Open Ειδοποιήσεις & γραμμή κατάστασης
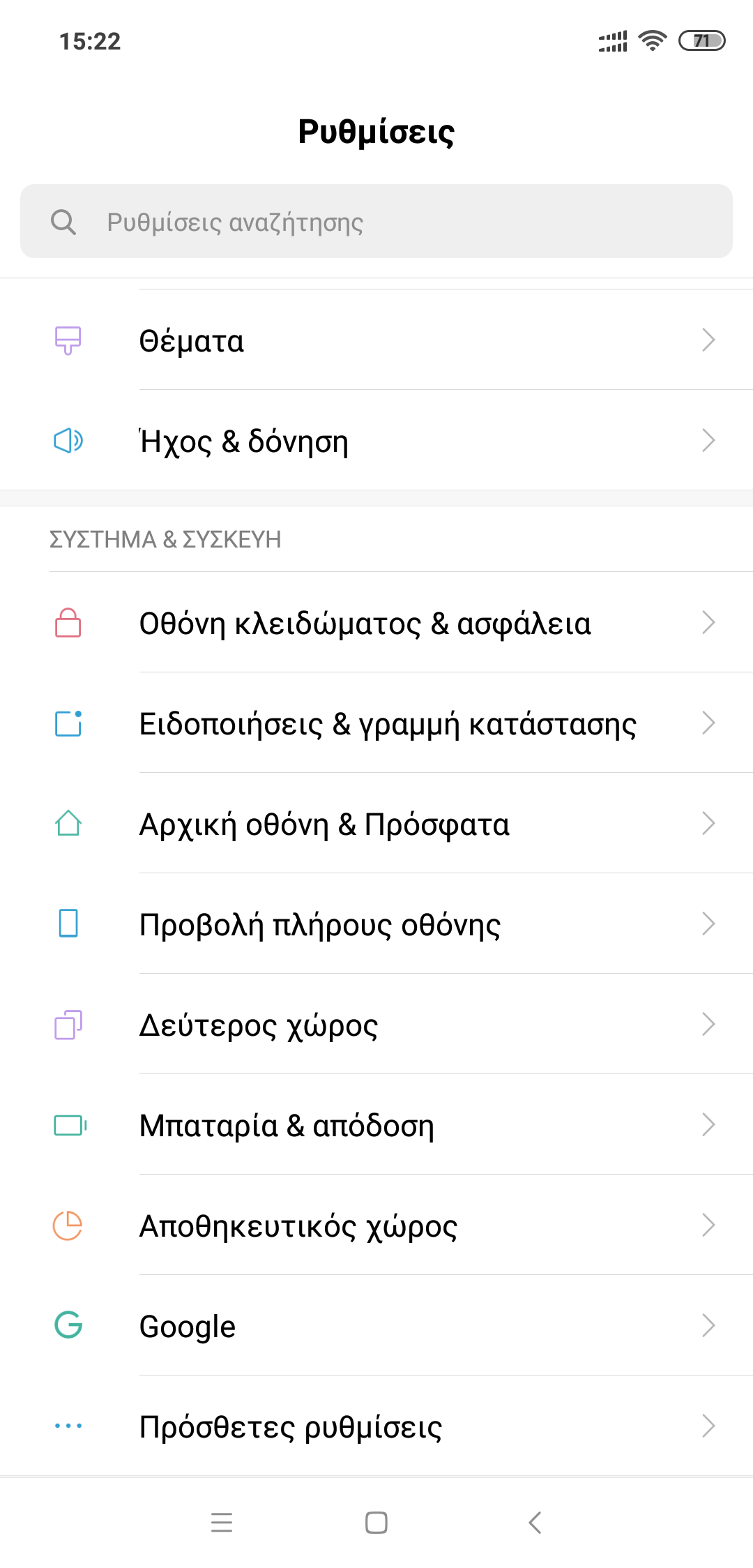Viewport: 753px width, 1568px height. coord(376,723)
